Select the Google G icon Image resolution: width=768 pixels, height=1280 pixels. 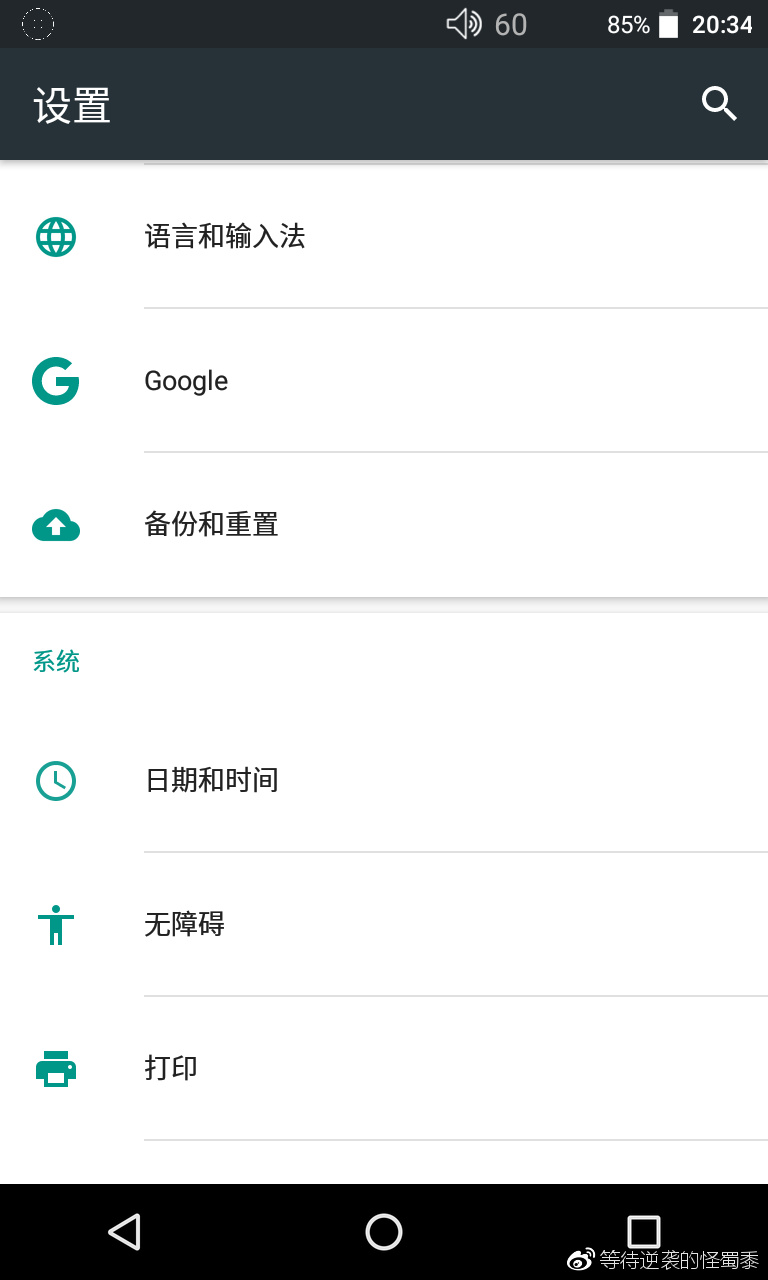pos(56,381)
